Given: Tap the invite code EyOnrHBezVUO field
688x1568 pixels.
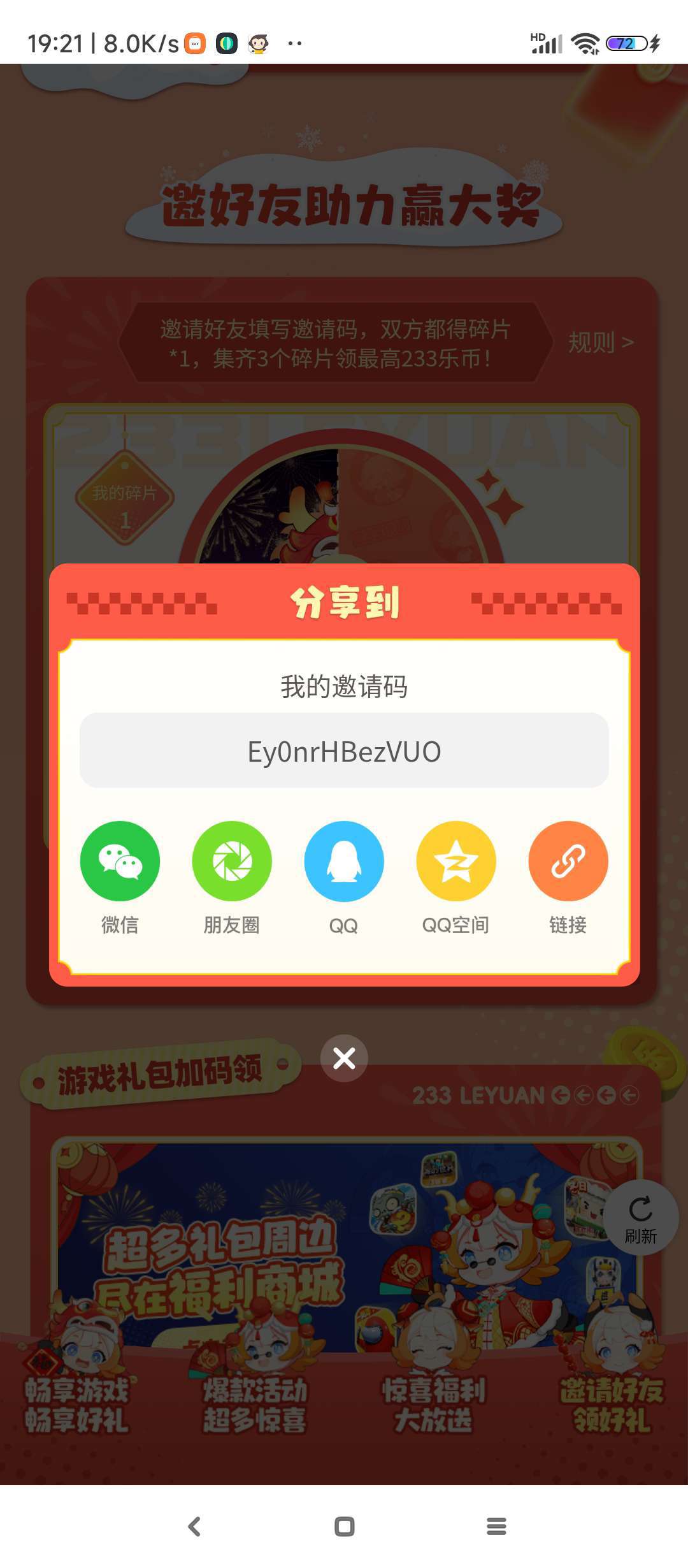Looking at the screenshot, I should pos(344,751).
